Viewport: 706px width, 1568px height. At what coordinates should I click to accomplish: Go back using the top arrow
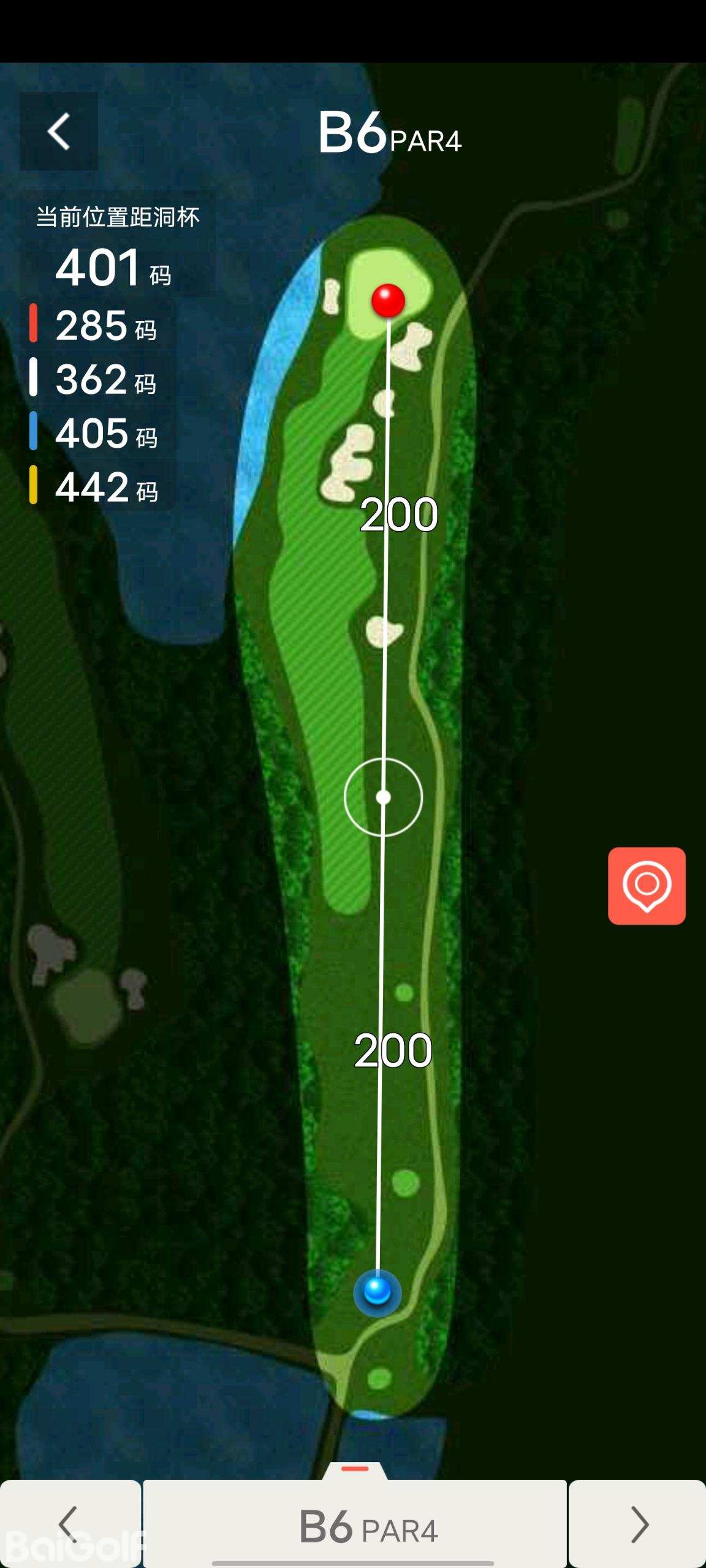point(59,131)
